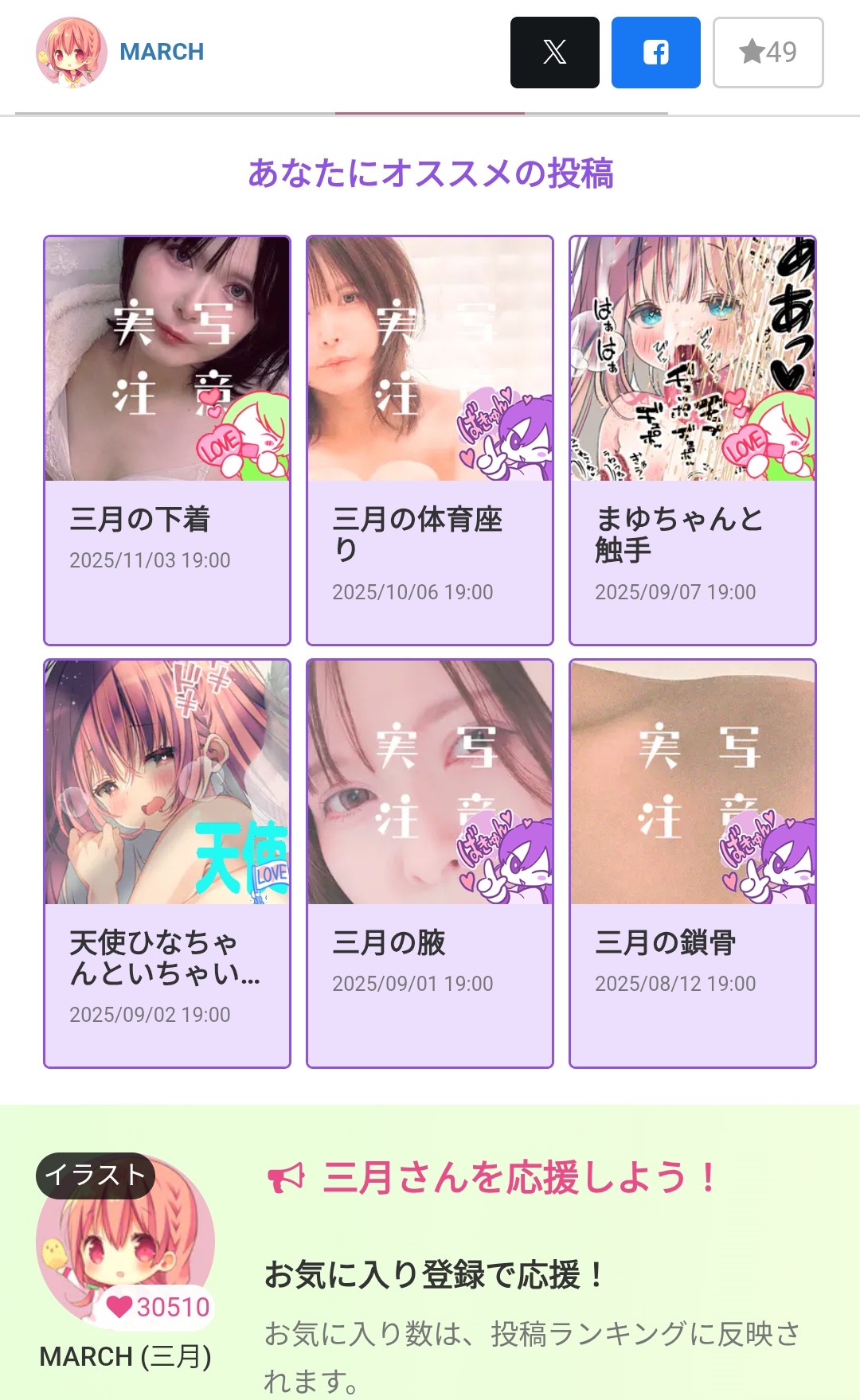Tap the star favorite button showing 49

click(768, 53)
